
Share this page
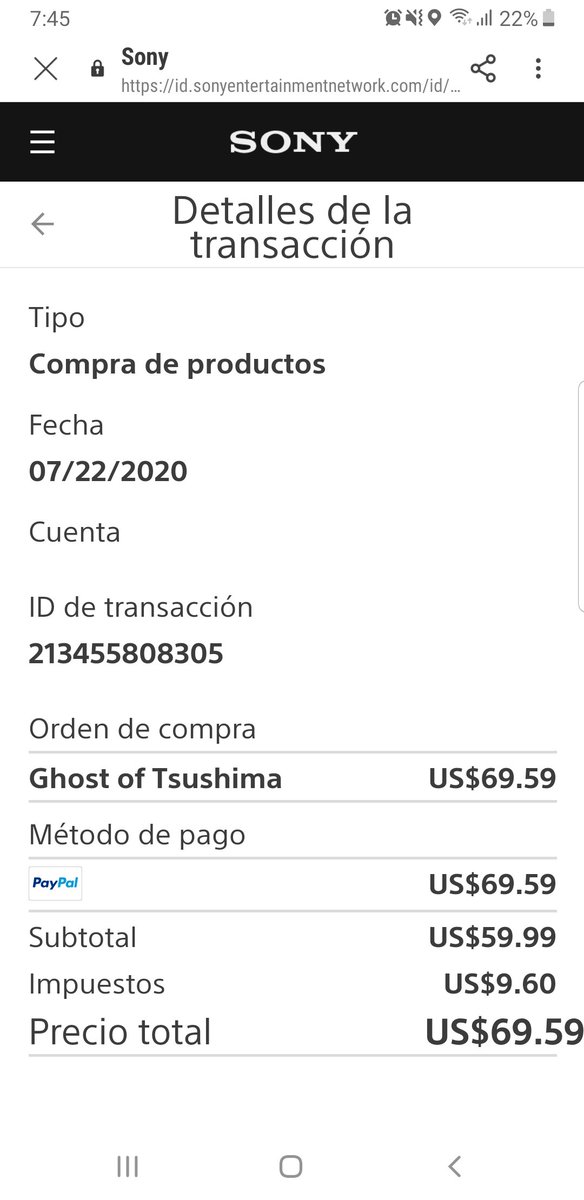pyautogui.click(x=483, y=68)
